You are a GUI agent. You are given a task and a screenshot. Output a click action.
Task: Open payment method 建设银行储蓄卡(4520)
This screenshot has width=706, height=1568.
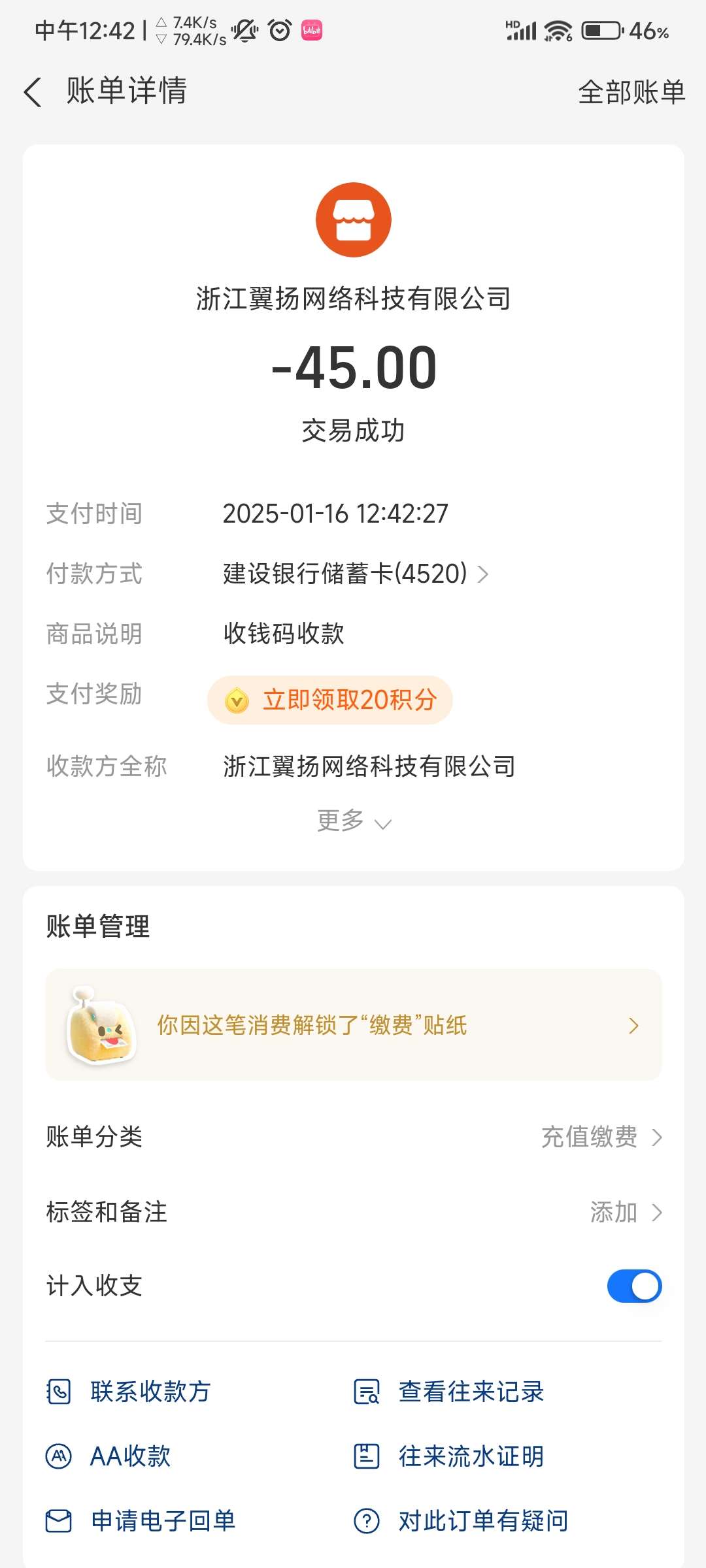click(355, 574)
